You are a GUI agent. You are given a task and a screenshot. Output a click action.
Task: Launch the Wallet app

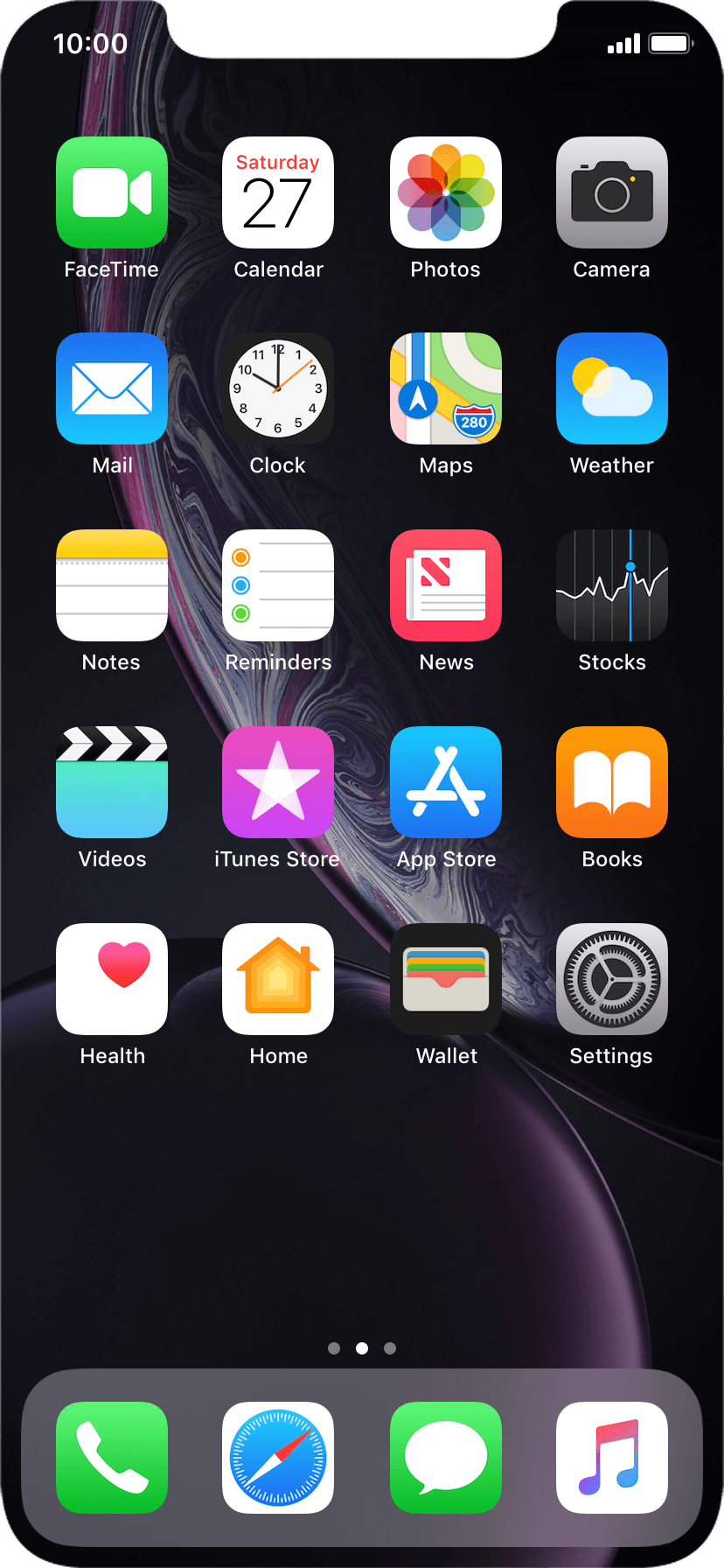pyautogui.click(x=445, y=979)
